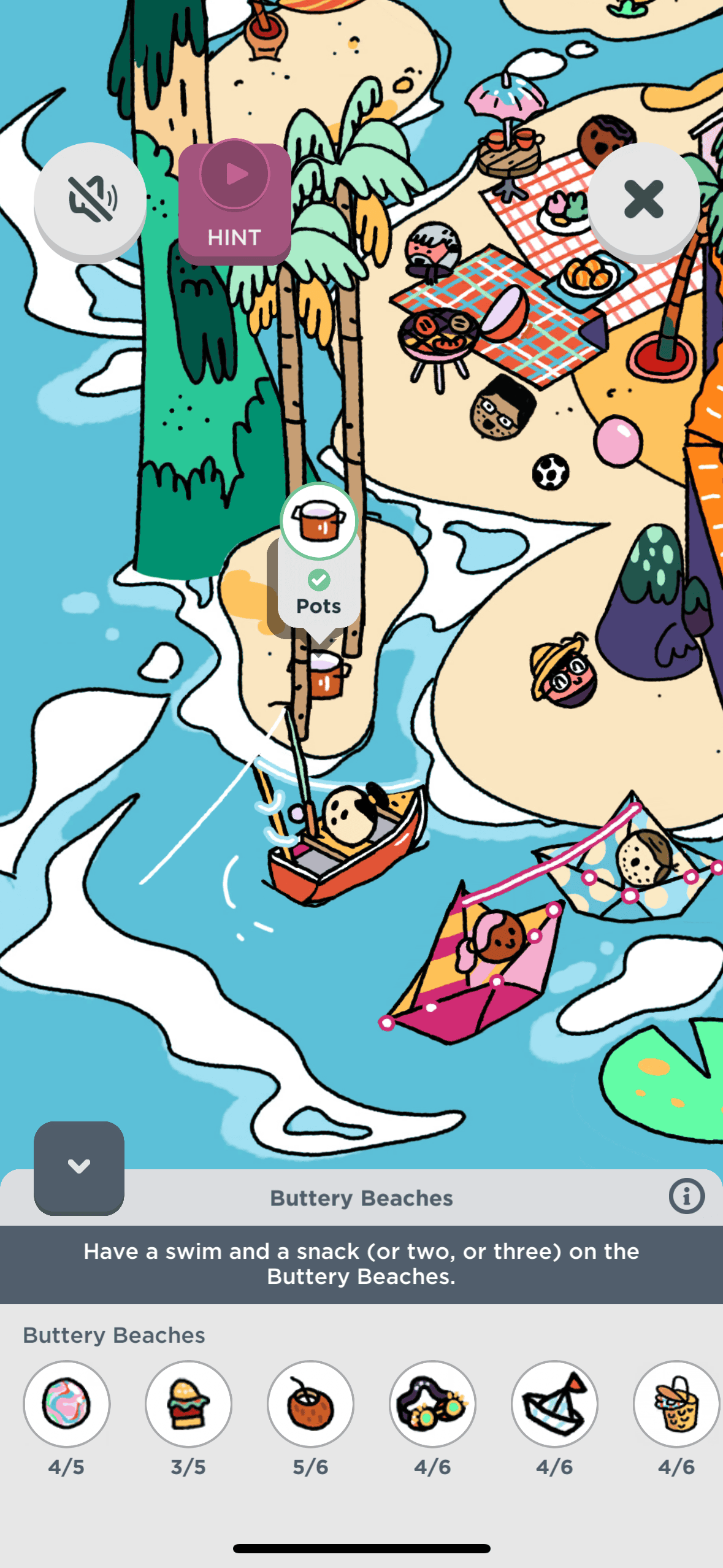Collapse the Buttery Beaches panel
The image size is (723, 1568).
pyautogui.click(x=79, y=1167)
